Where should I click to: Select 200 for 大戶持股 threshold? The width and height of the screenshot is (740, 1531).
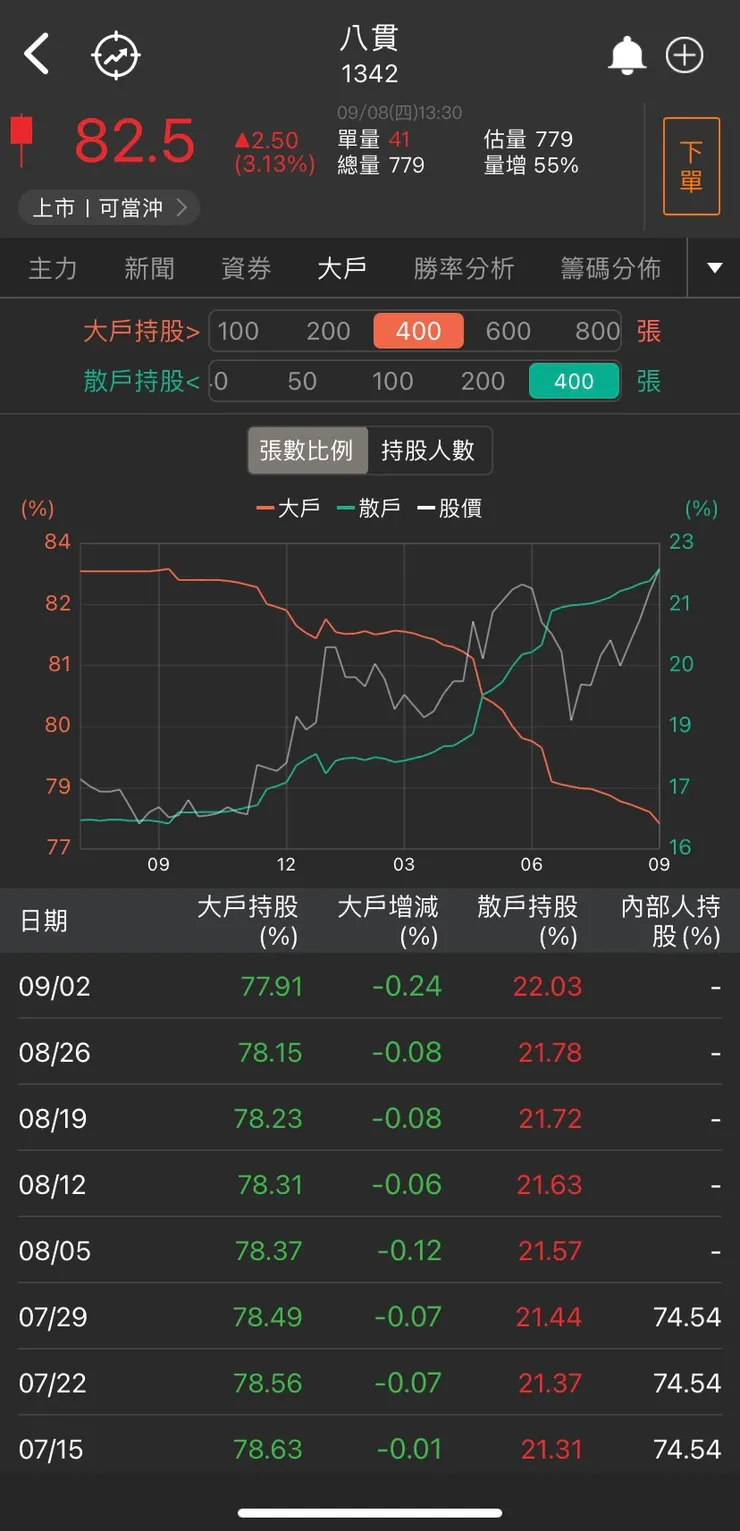(x=328, y=331)
